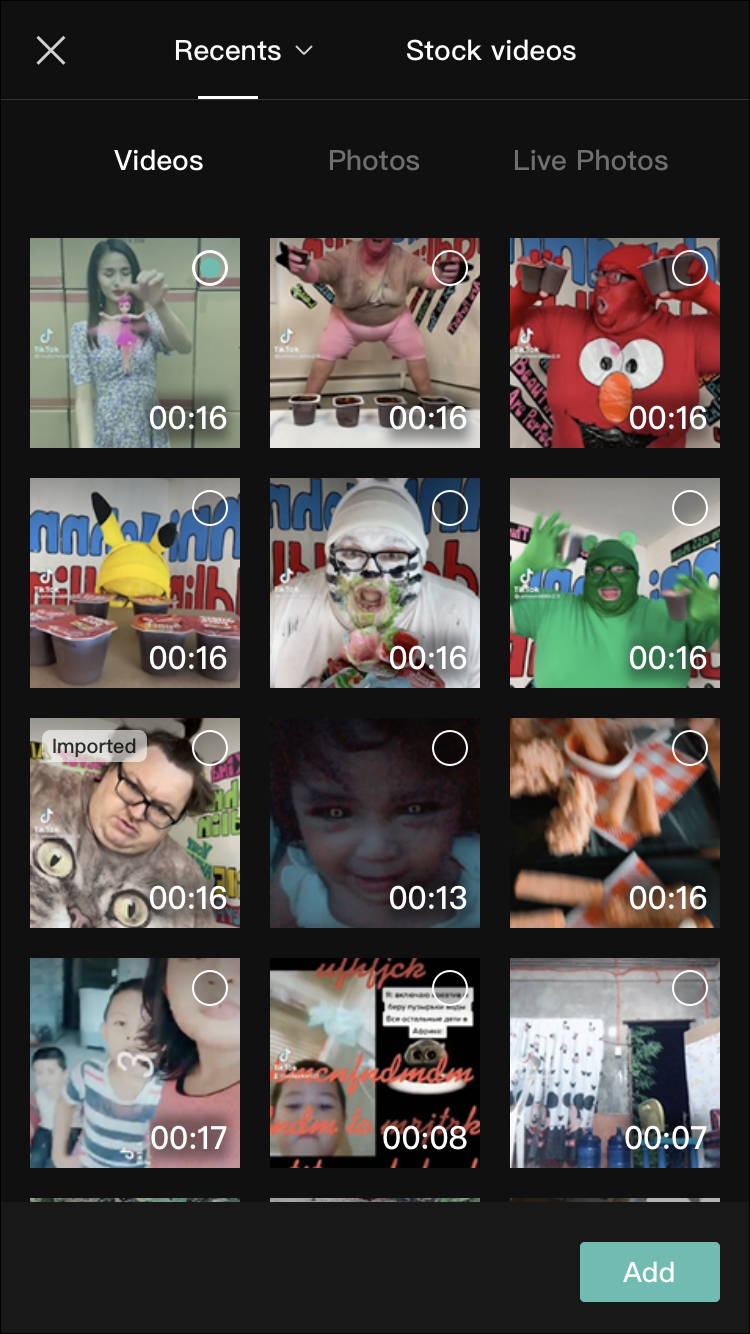The height and width of the screenshot is (1334, 750).
Task: Open the Imported cat shirt video
Action: pyautogui.click(x=135, y=823)
